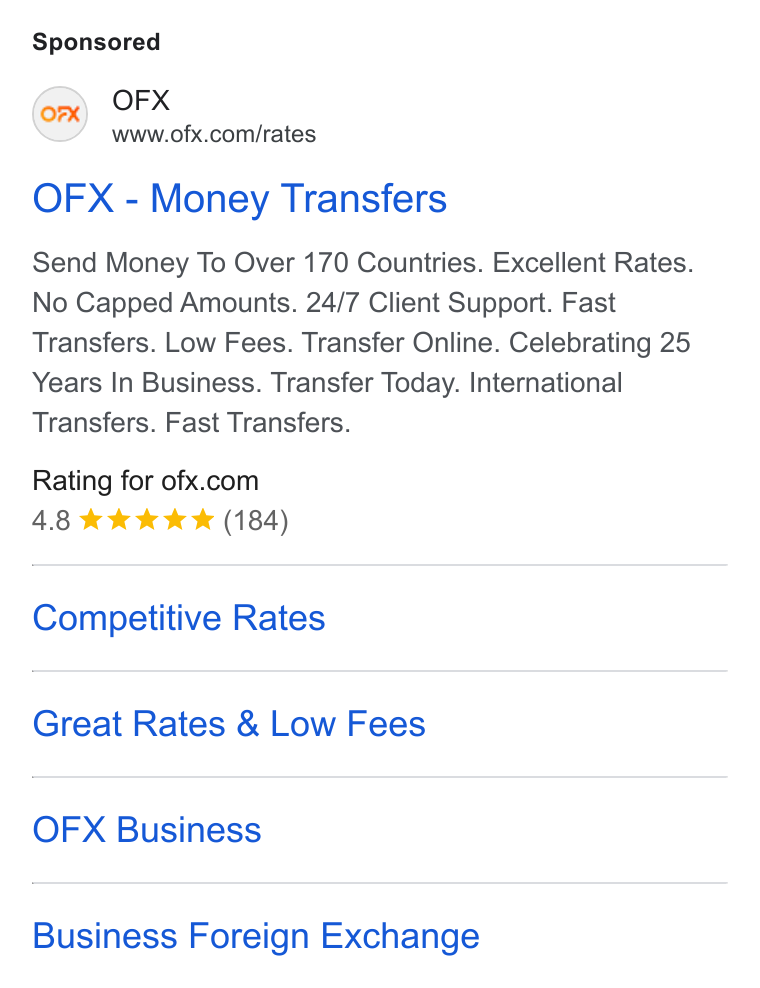The image size is (760, 988).
Task: Open the Great Rates & Low Fees sitelink
Action: (x=229, y=723)
